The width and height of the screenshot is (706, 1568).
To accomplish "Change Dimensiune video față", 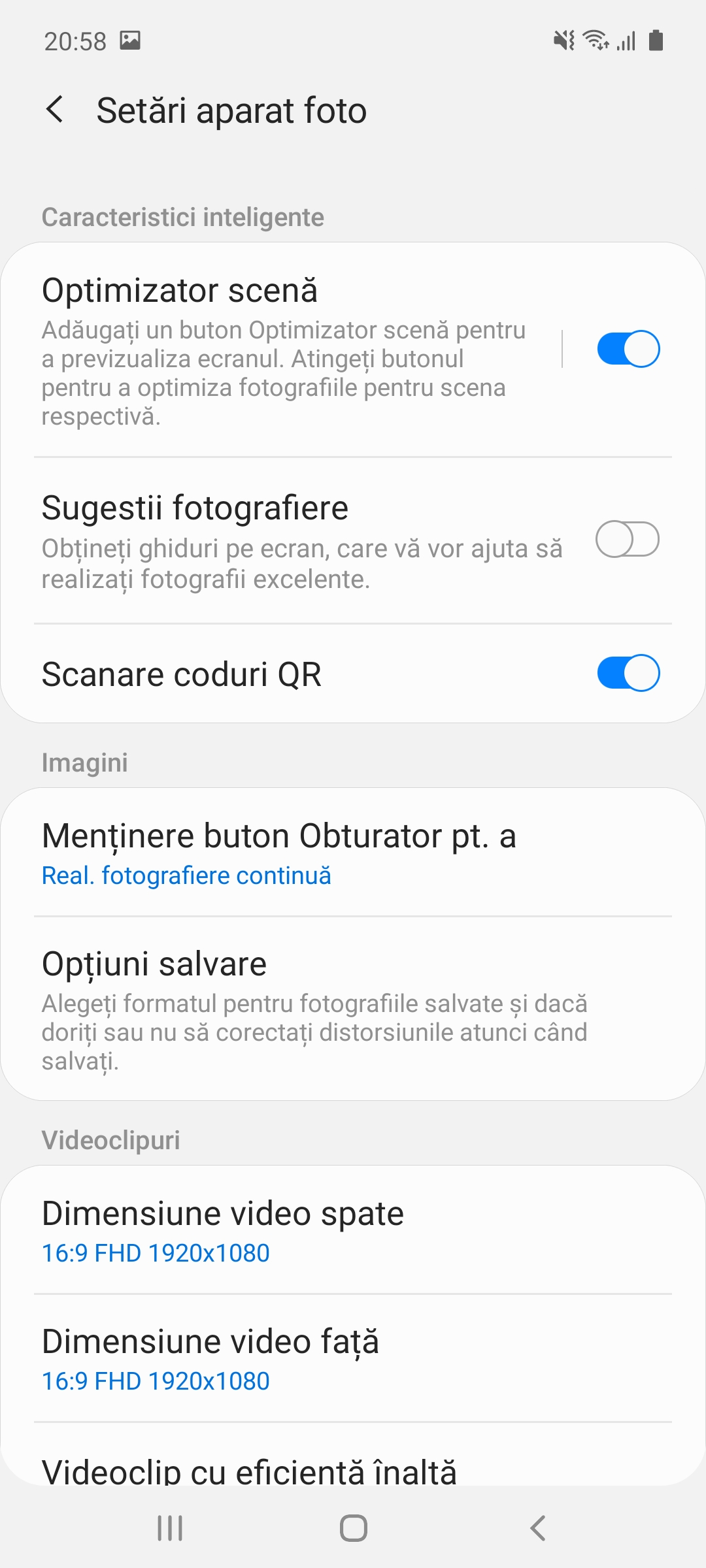I will coord(353,1358).
